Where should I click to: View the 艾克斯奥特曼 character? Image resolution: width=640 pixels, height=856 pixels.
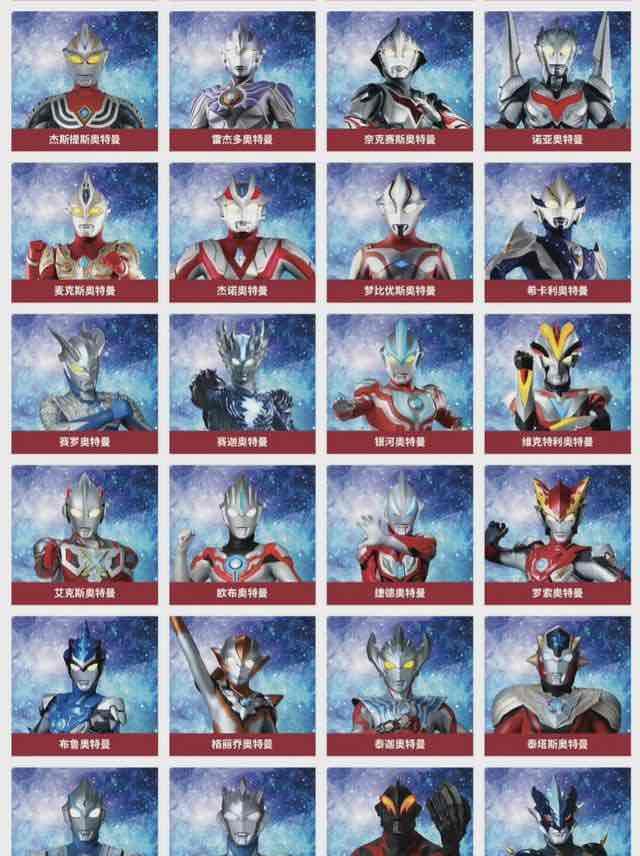pos(85,531)
